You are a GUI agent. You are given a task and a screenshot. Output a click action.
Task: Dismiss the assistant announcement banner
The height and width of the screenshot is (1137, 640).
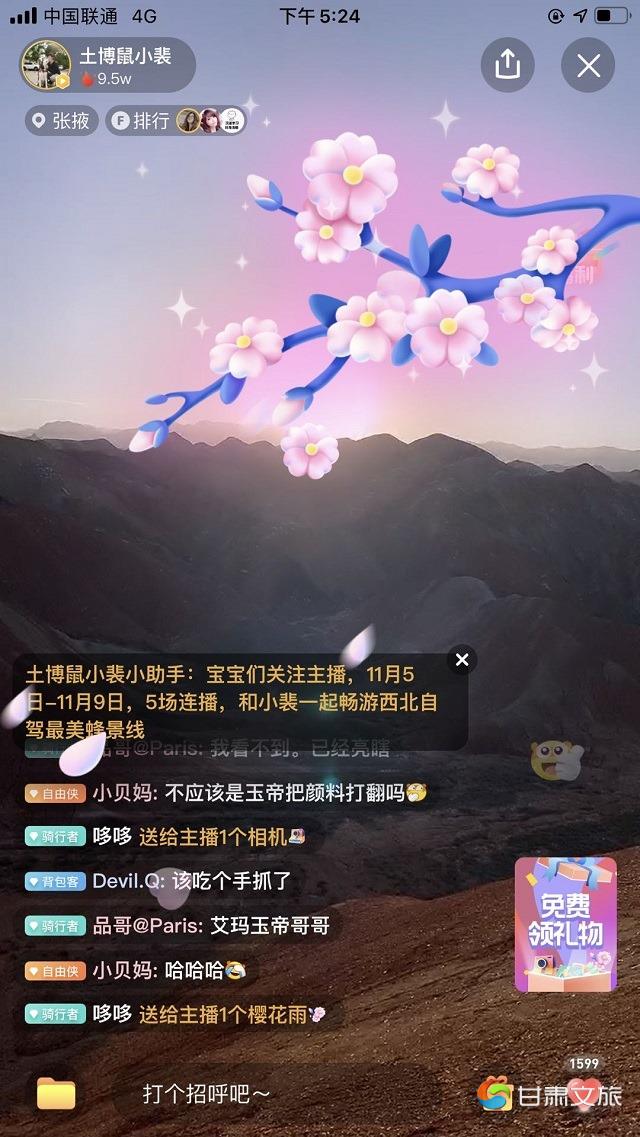pos(461,660)
